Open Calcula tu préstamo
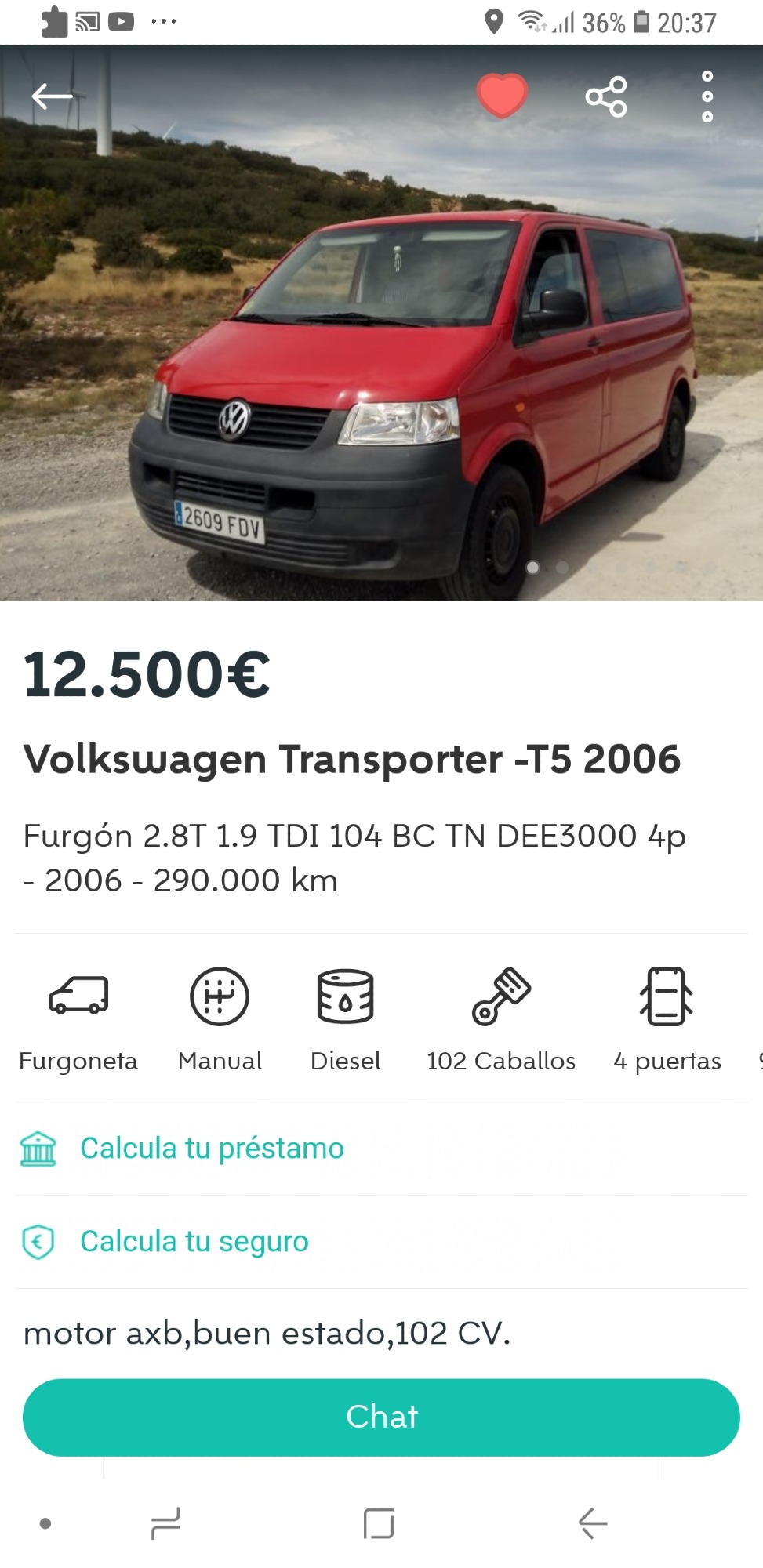 212,1149
